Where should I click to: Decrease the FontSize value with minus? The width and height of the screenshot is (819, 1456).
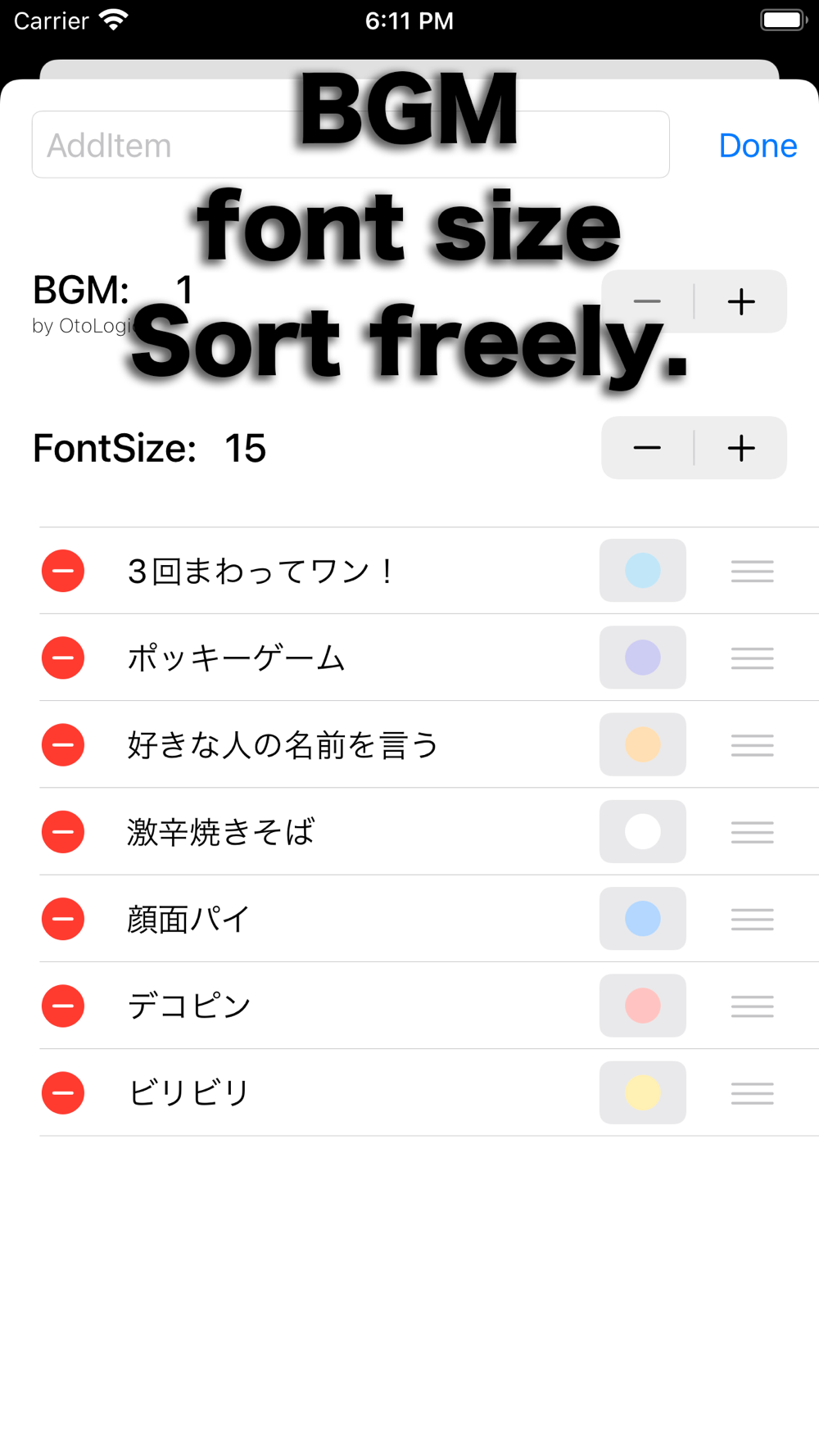647,448
